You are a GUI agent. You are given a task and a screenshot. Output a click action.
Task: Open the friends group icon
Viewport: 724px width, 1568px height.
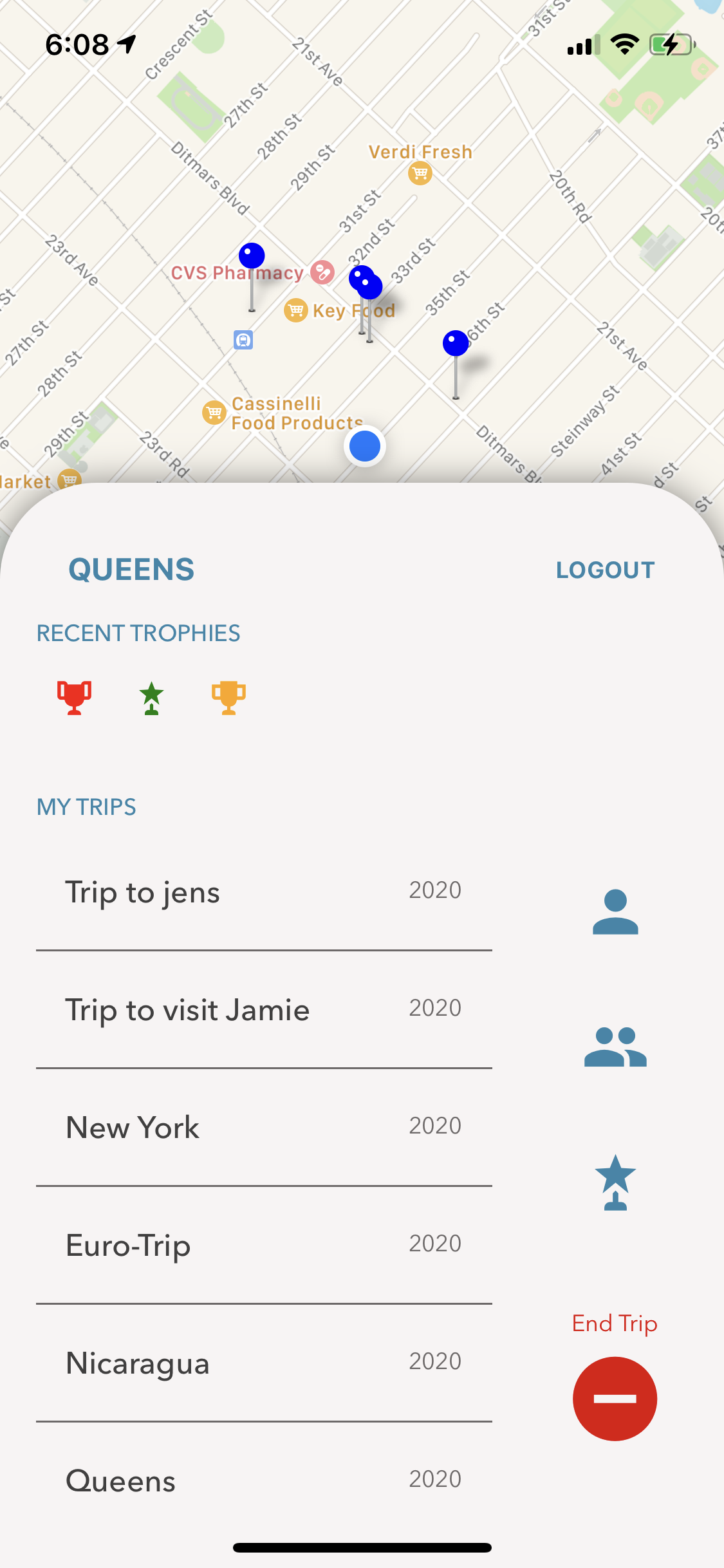(615, 1047)
